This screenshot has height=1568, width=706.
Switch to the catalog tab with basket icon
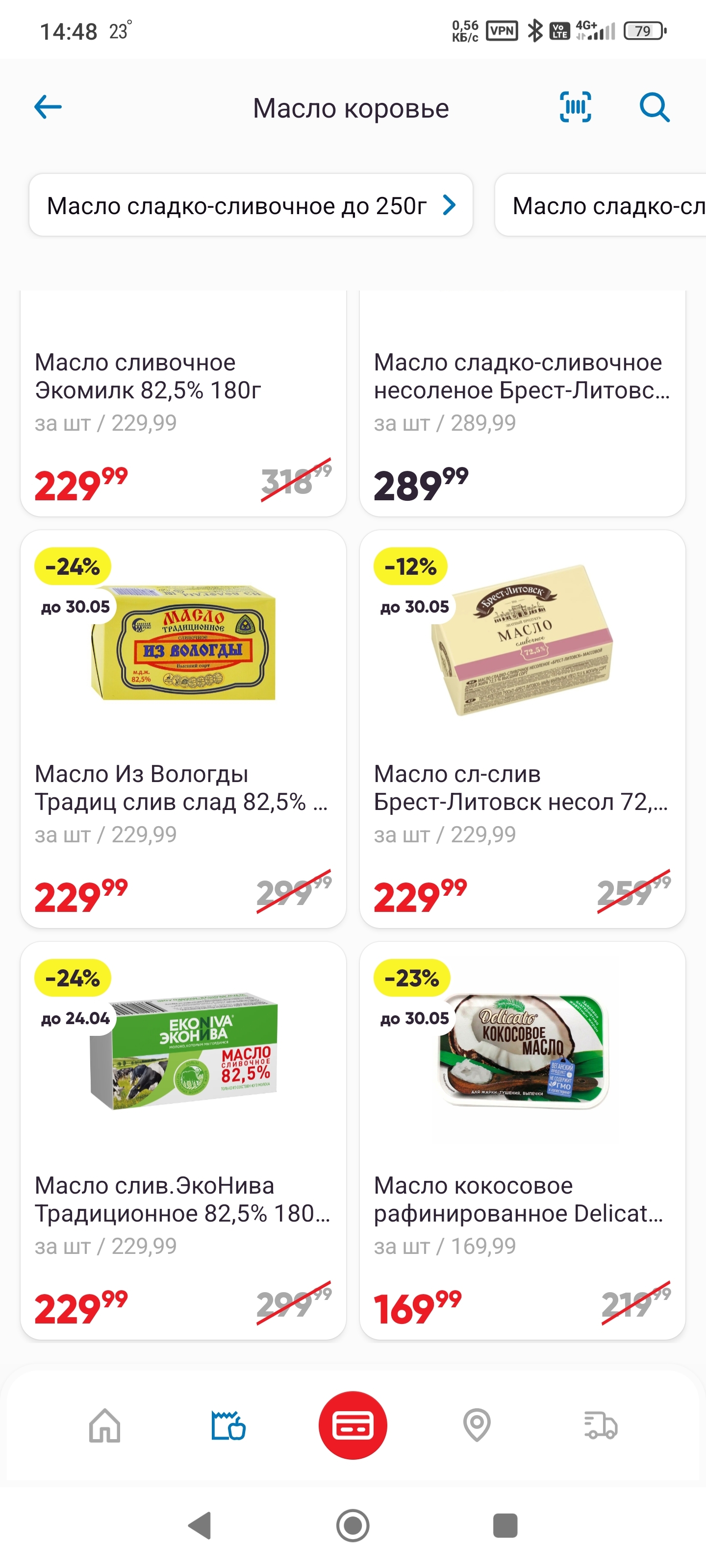(x=228, y=1425)
